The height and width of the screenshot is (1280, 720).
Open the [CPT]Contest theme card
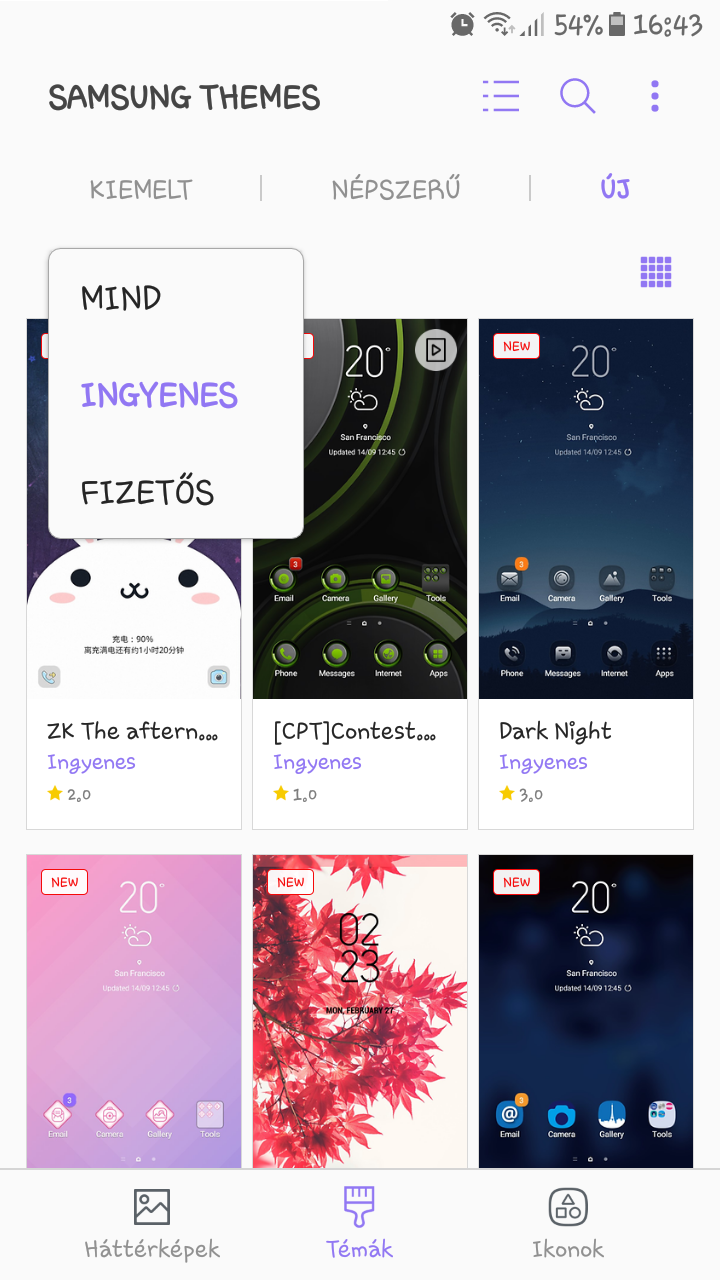[x=360, y=574]
